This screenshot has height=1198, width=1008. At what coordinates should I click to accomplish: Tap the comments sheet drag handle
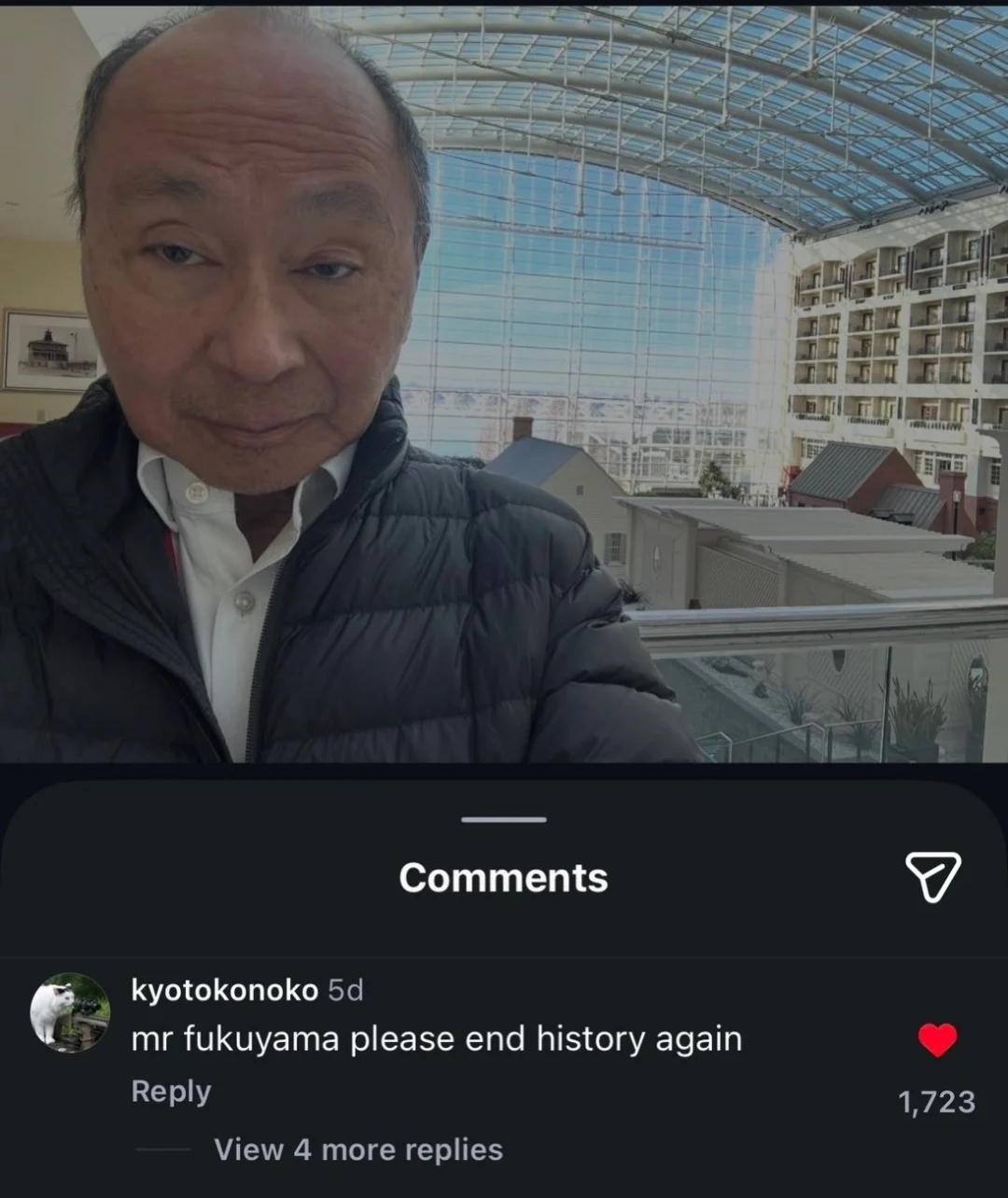click(504, 820)
